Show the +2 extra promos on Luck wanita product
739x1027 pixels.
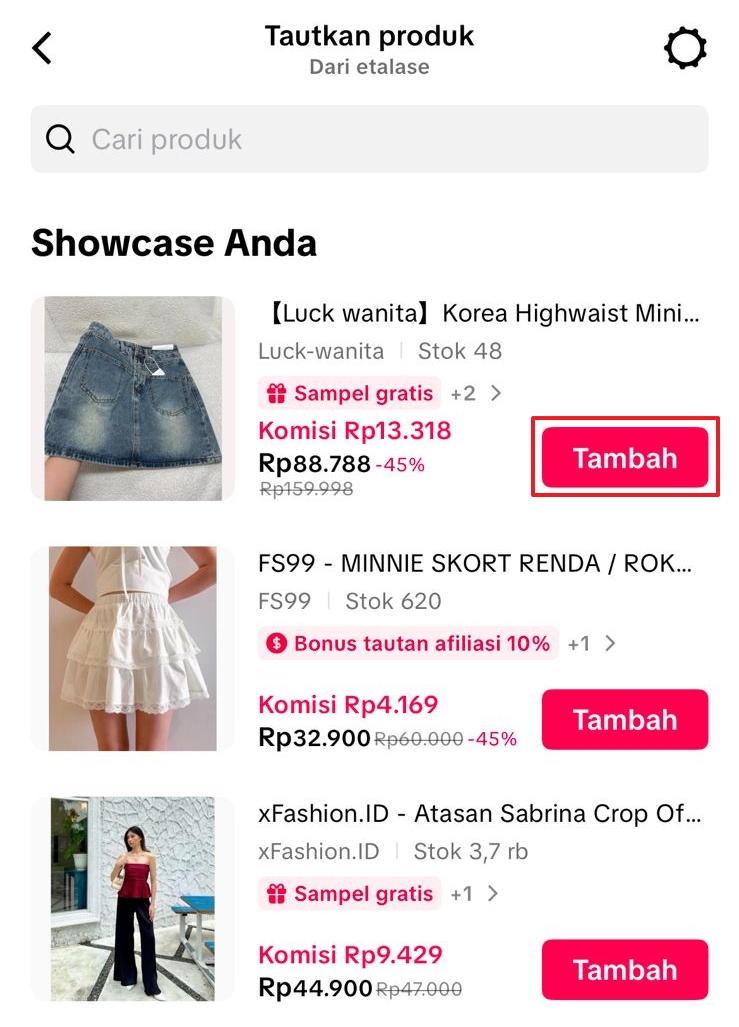point(461,393)
